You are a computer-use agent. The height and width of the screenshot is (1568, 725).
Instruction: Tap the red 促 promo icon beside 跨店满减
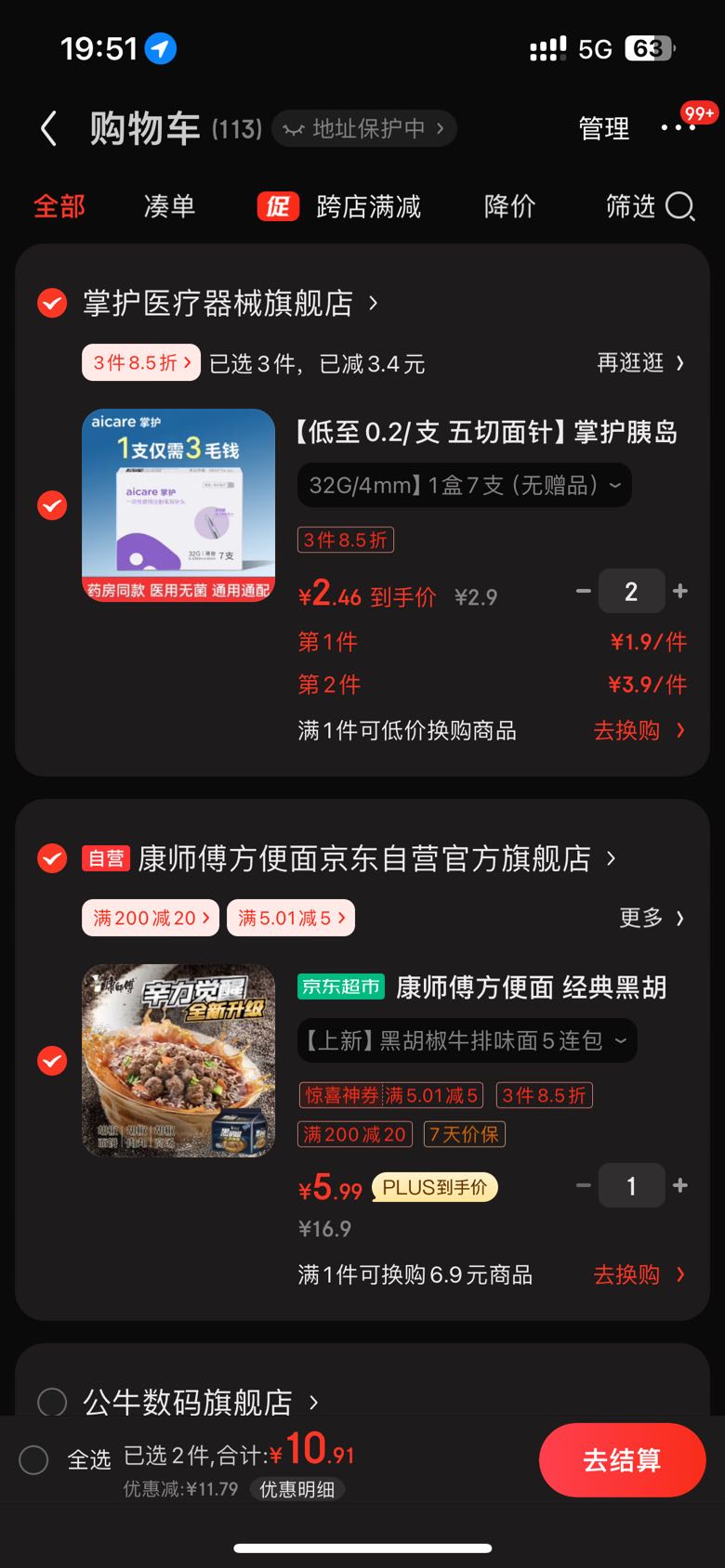[x=277, y=206]
